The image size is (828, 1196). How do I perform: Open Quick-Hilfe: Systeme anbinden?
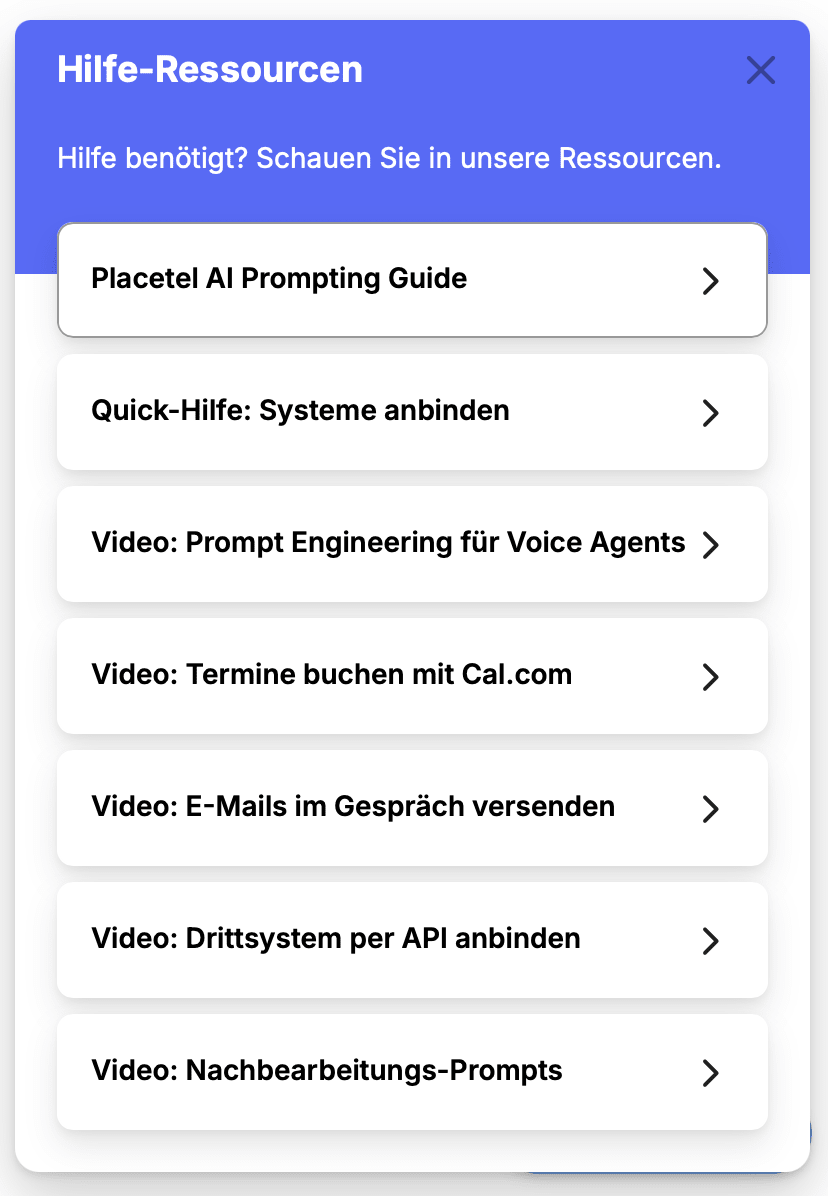pos(412,412)
